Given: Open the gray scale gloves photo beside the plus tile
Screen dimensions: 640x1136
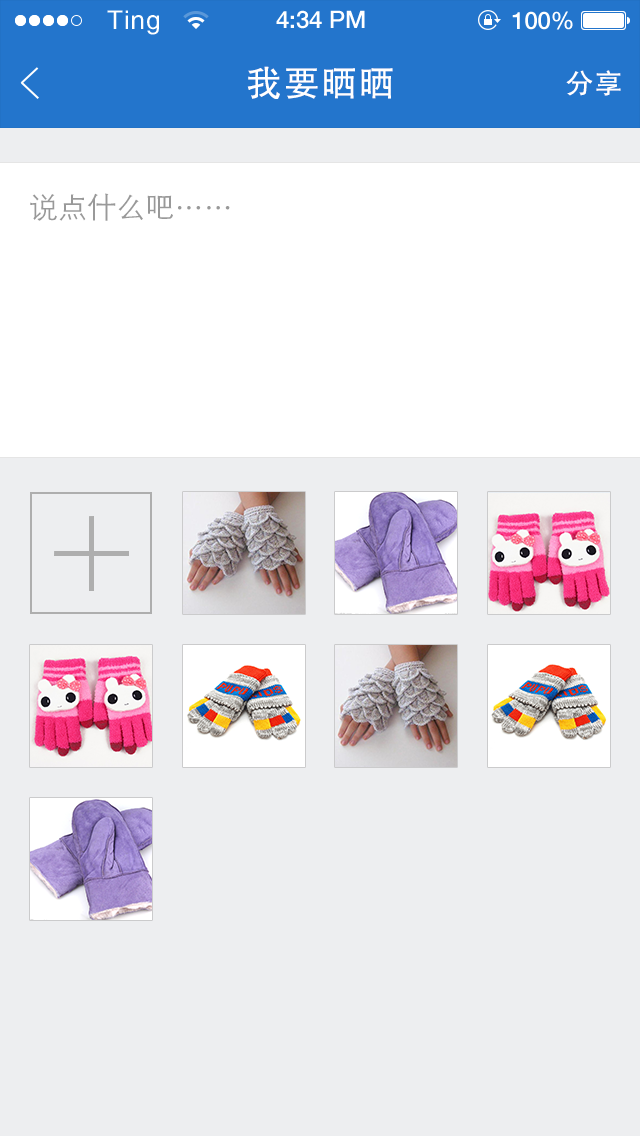Looking at the screenshot, I should pyautogui.click(x=244, y=553).
